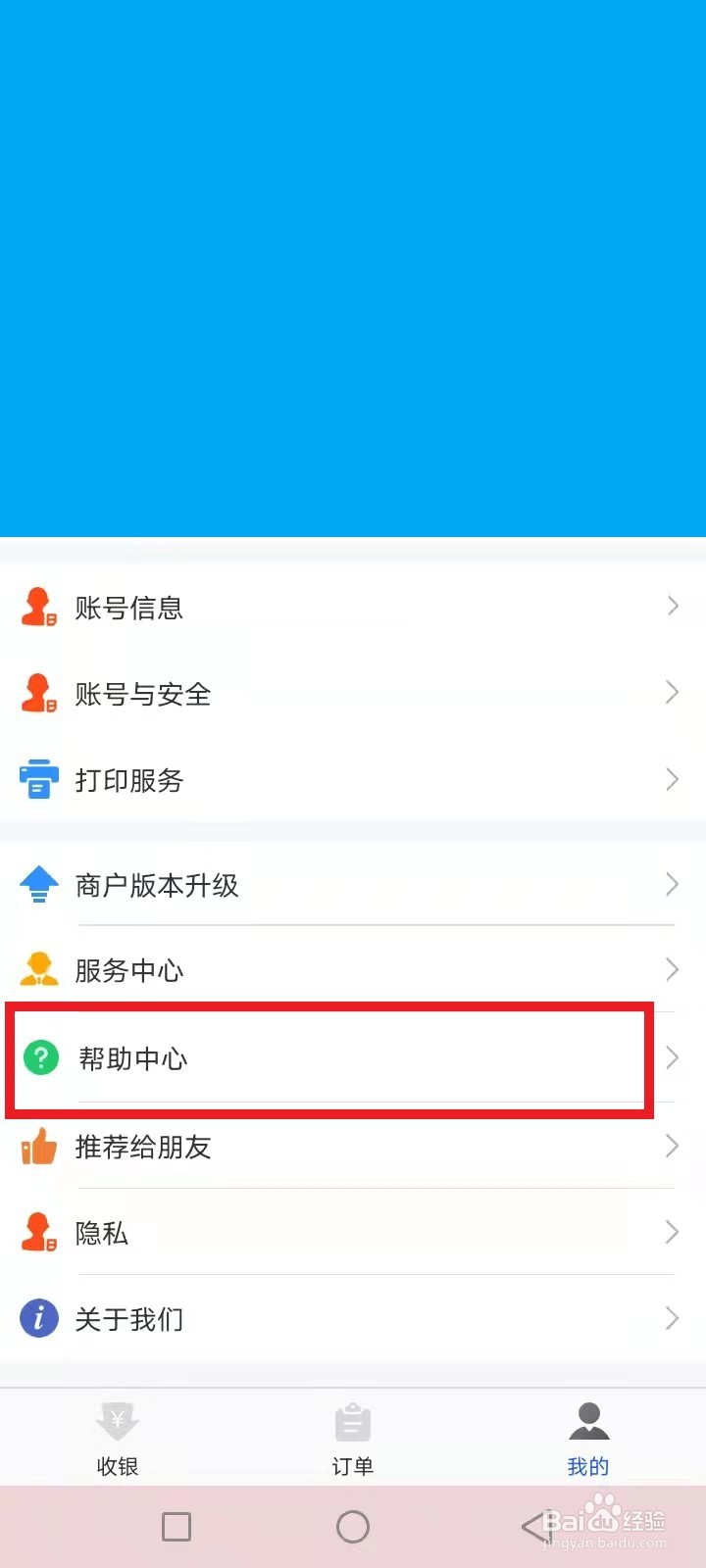This screenshot has height=1568, width=706.
Task: Click the cash register icon for 收银
Action: tap(117, 1422)
